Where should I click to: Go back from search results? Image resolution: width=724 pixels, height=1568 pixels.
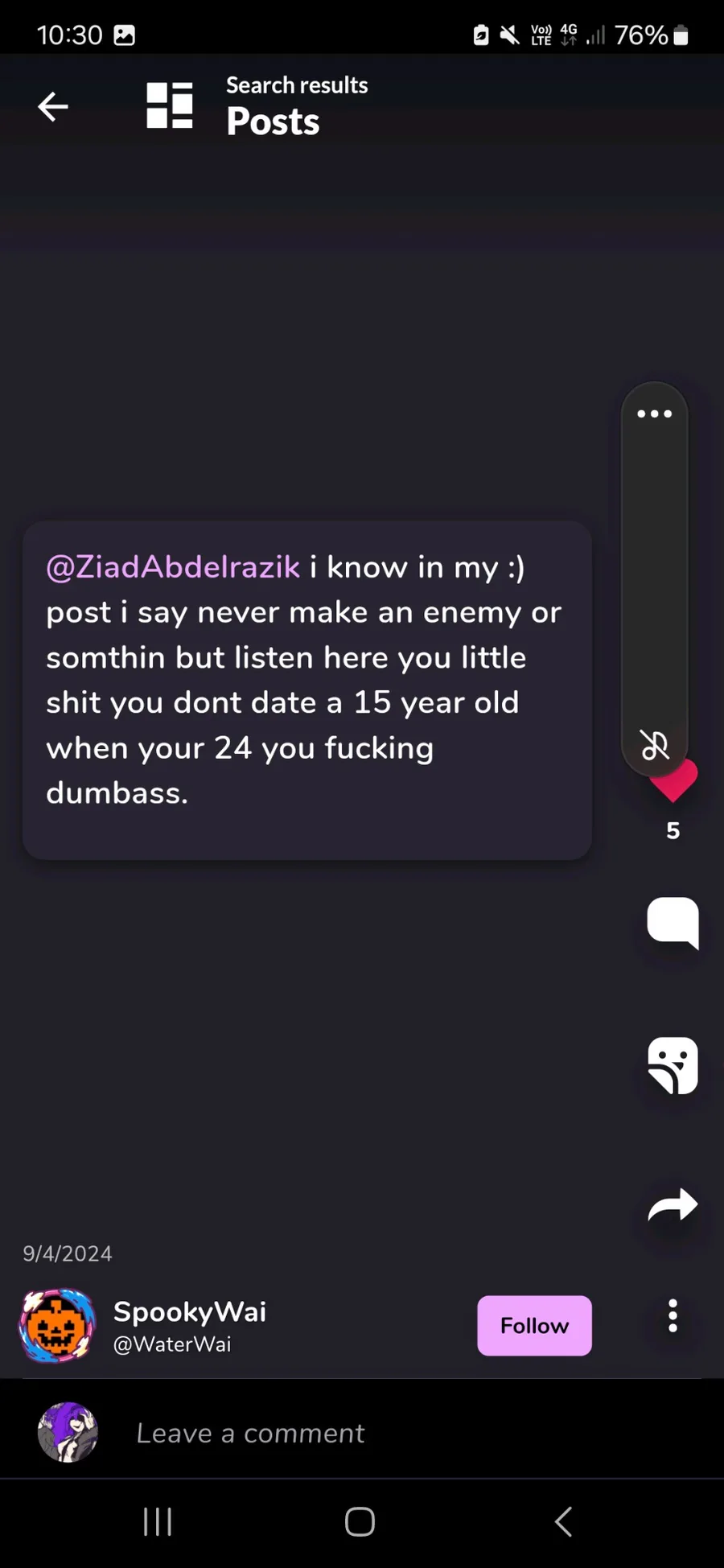[53, 106]
